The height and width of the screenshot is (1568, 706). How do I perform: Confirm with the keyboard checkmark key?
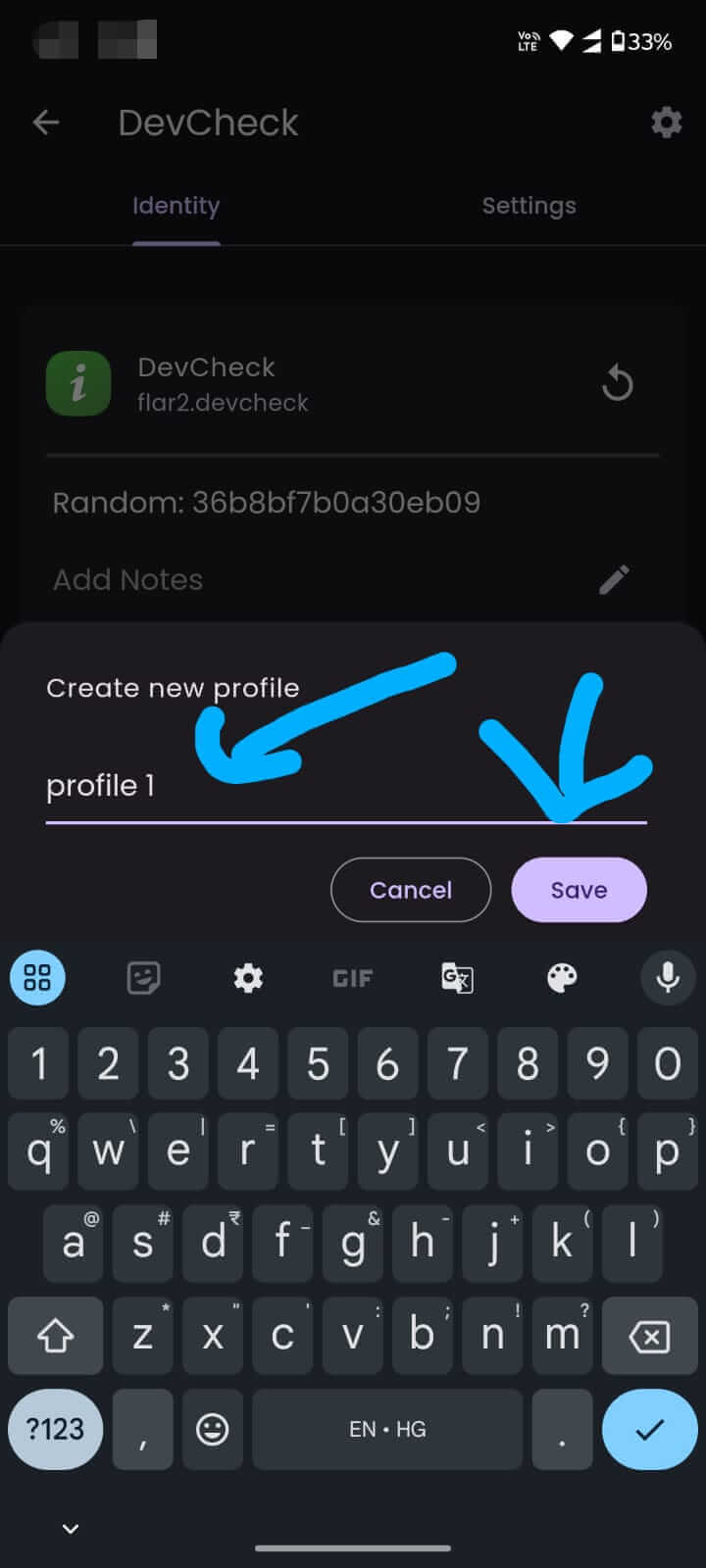[649, 1429]
